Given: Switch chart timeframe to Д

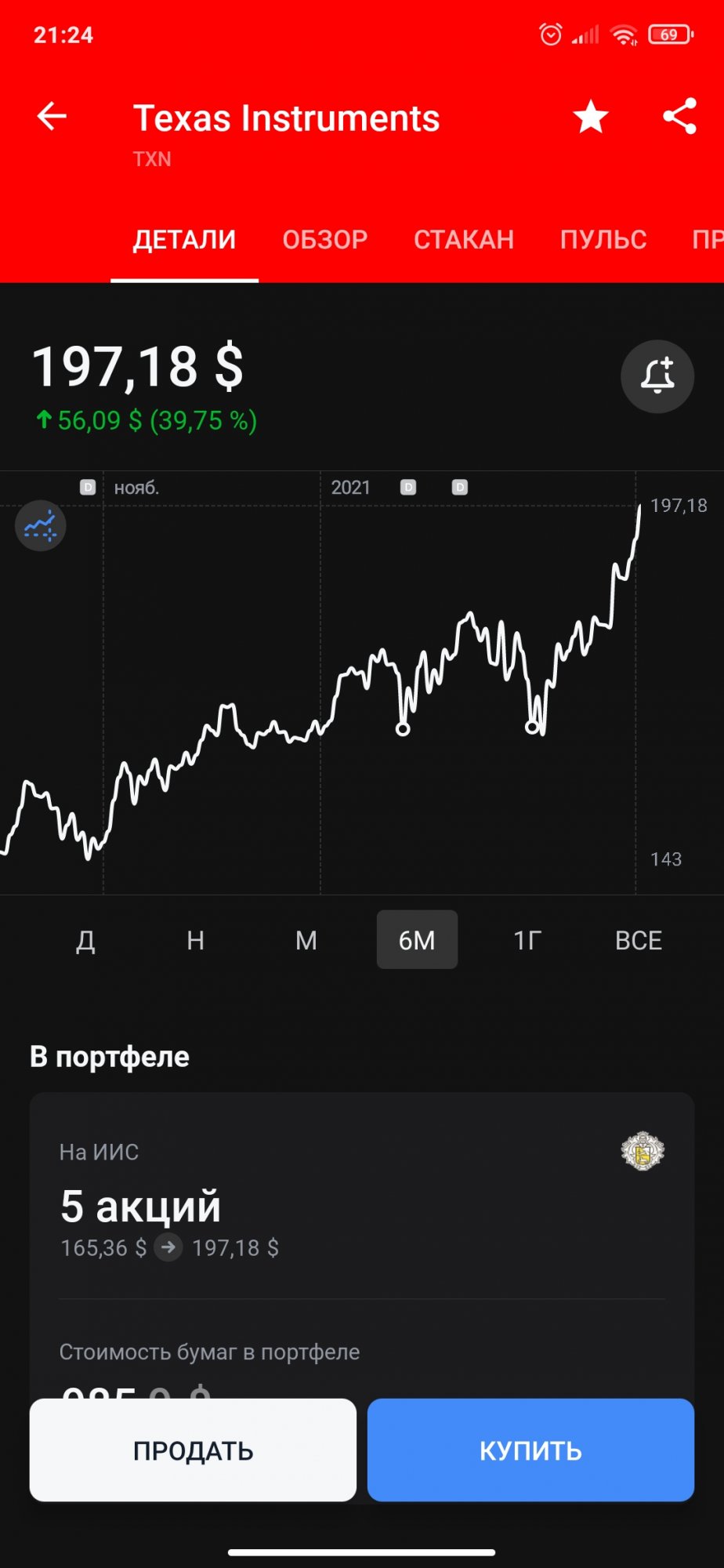Looking at the screenshot, I should [x=85, y=939].
